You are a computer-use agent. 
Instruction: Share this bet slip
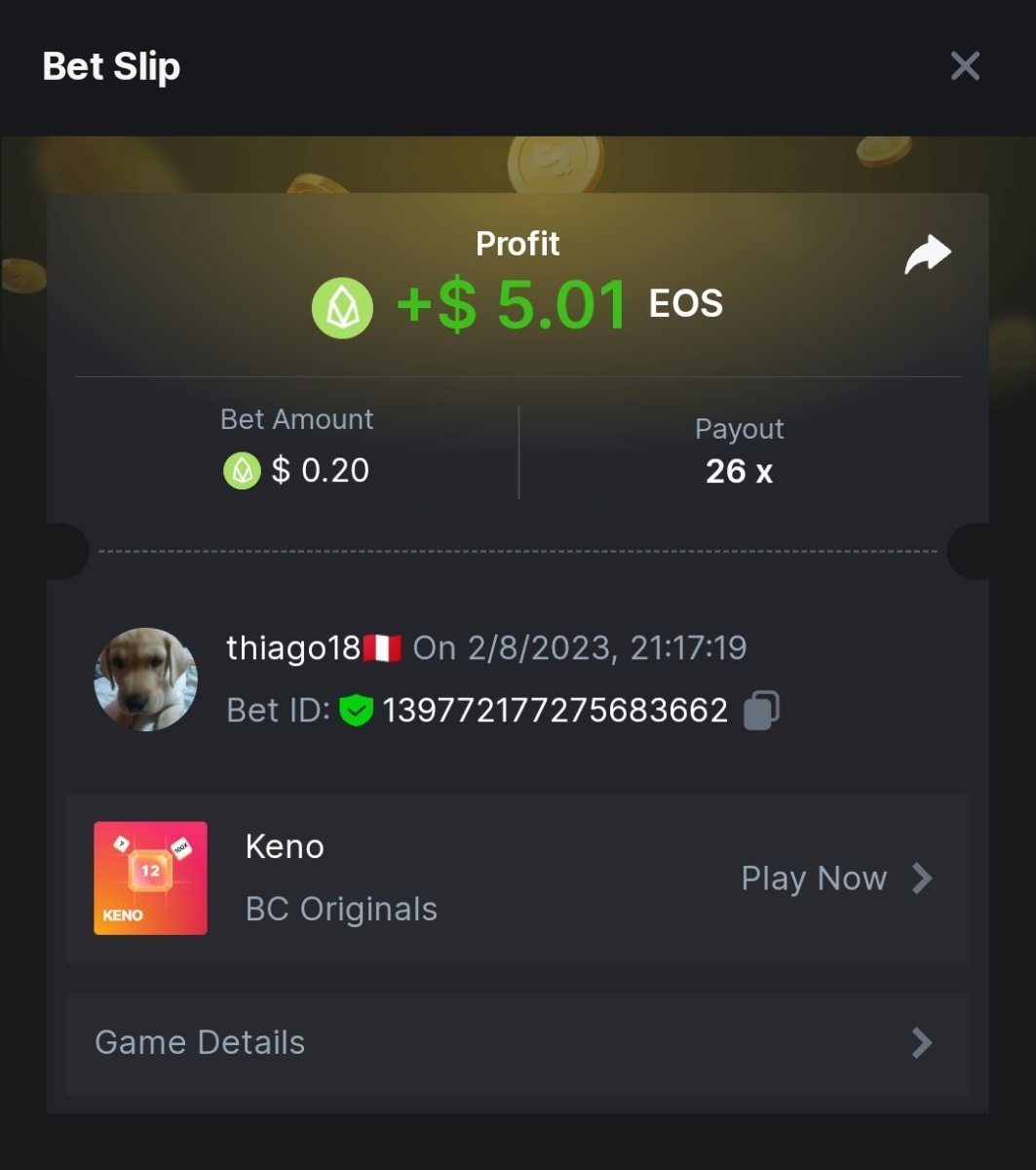coord(927,254)
